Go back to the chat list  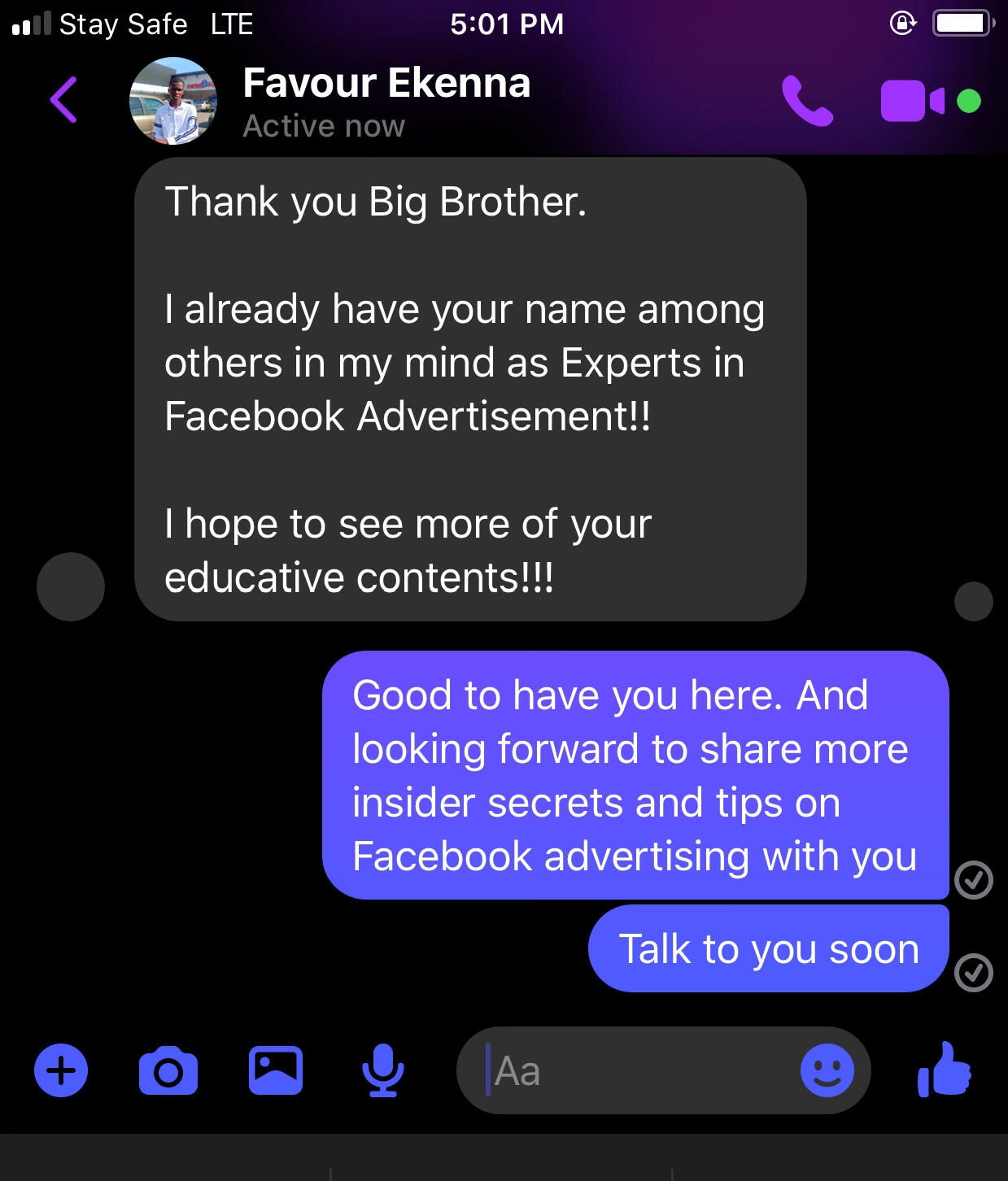[63, 100]
